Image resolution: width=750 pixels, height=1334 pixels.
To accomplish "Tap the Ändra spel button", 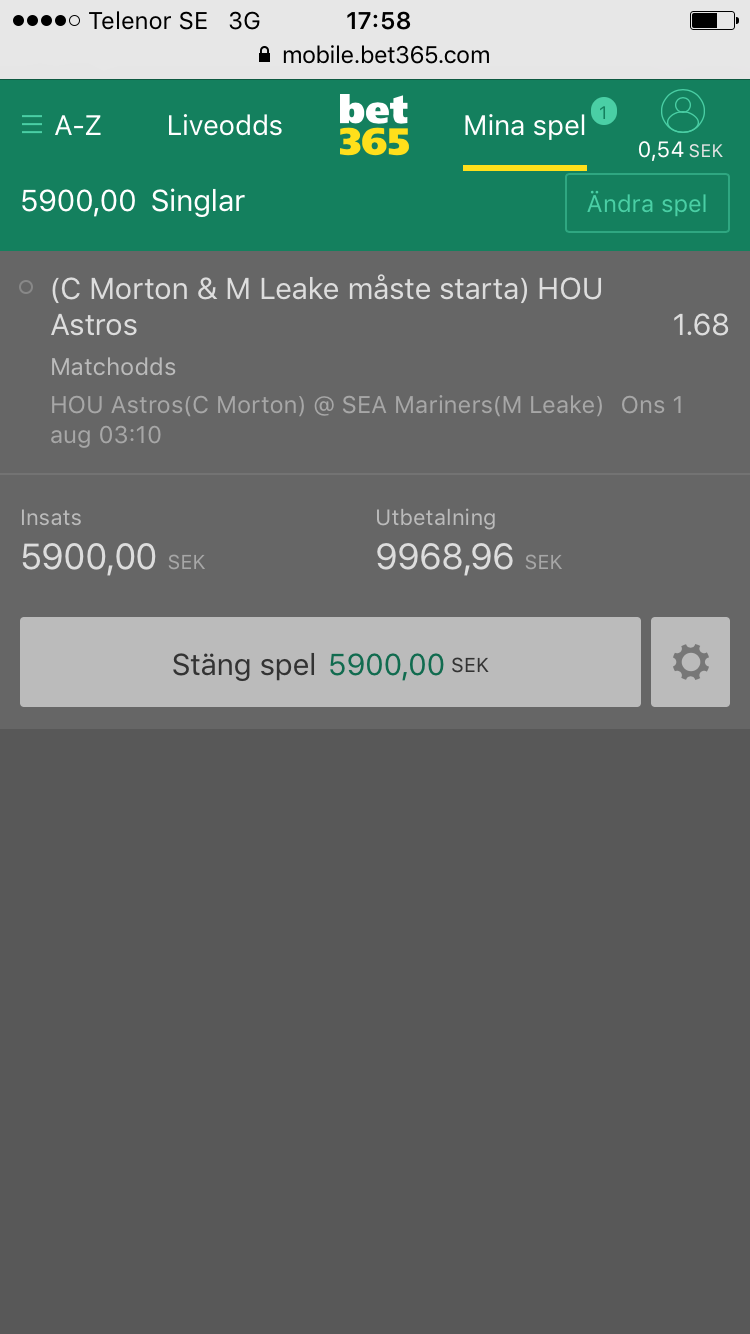I will click(647, 203).
